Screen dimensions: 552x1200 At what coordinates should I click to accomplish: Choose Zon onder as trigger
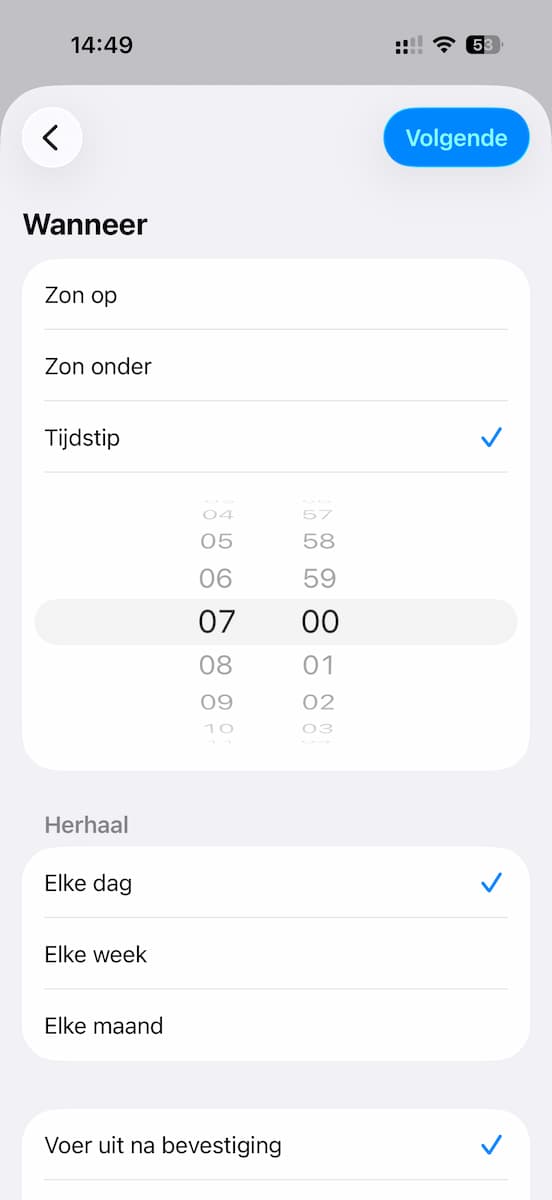[x=276, y=366]
